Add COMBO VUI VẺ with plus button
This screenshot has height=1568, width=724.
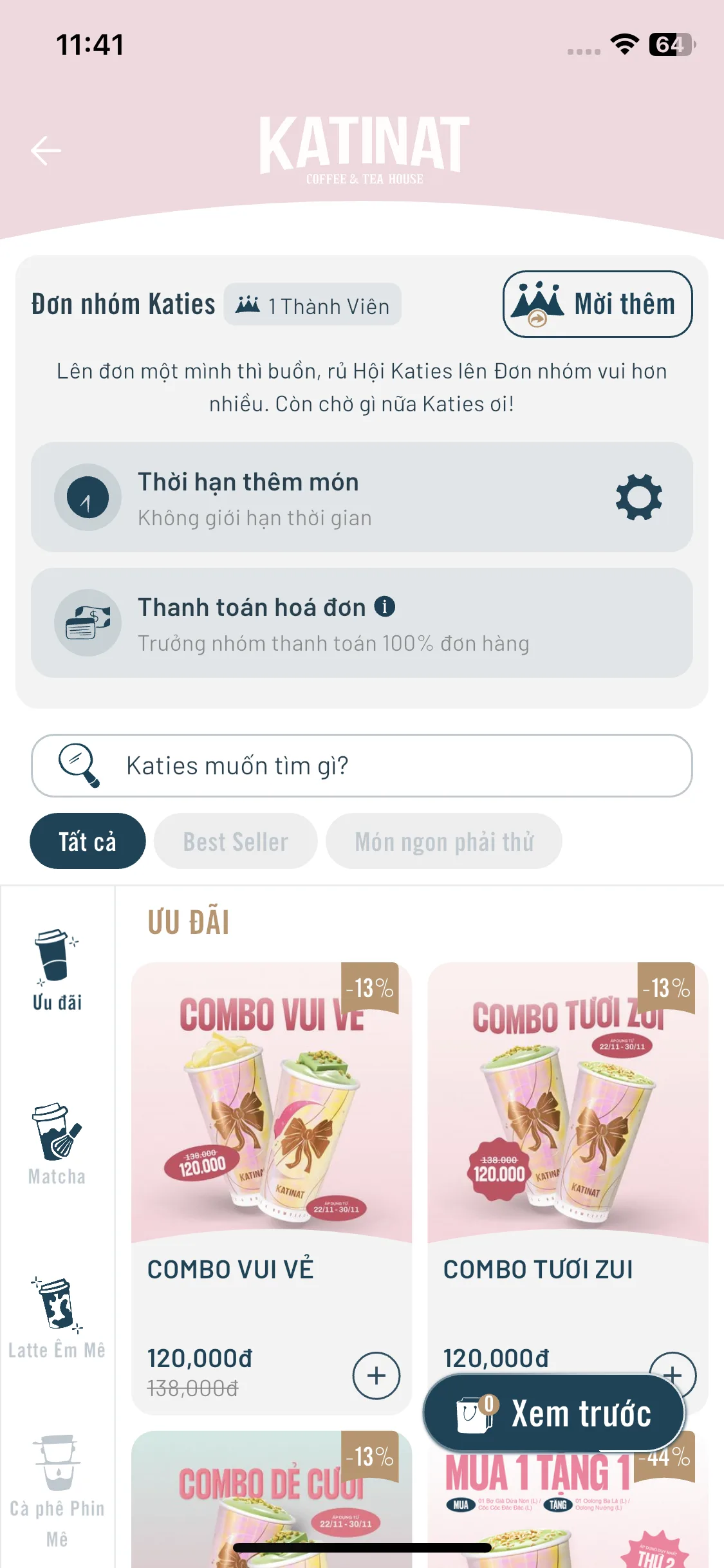pos(376,1376)
